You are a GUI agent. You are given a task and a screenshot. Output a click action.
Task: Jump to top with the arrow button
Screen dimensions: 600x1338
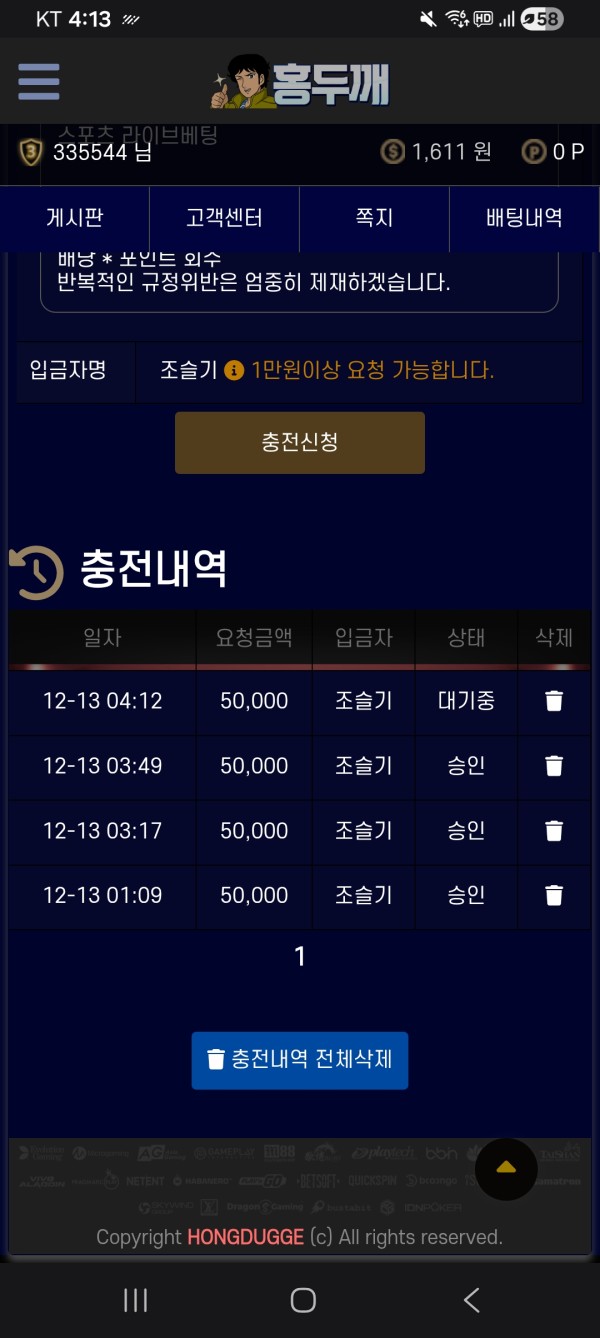point(506,1168)
